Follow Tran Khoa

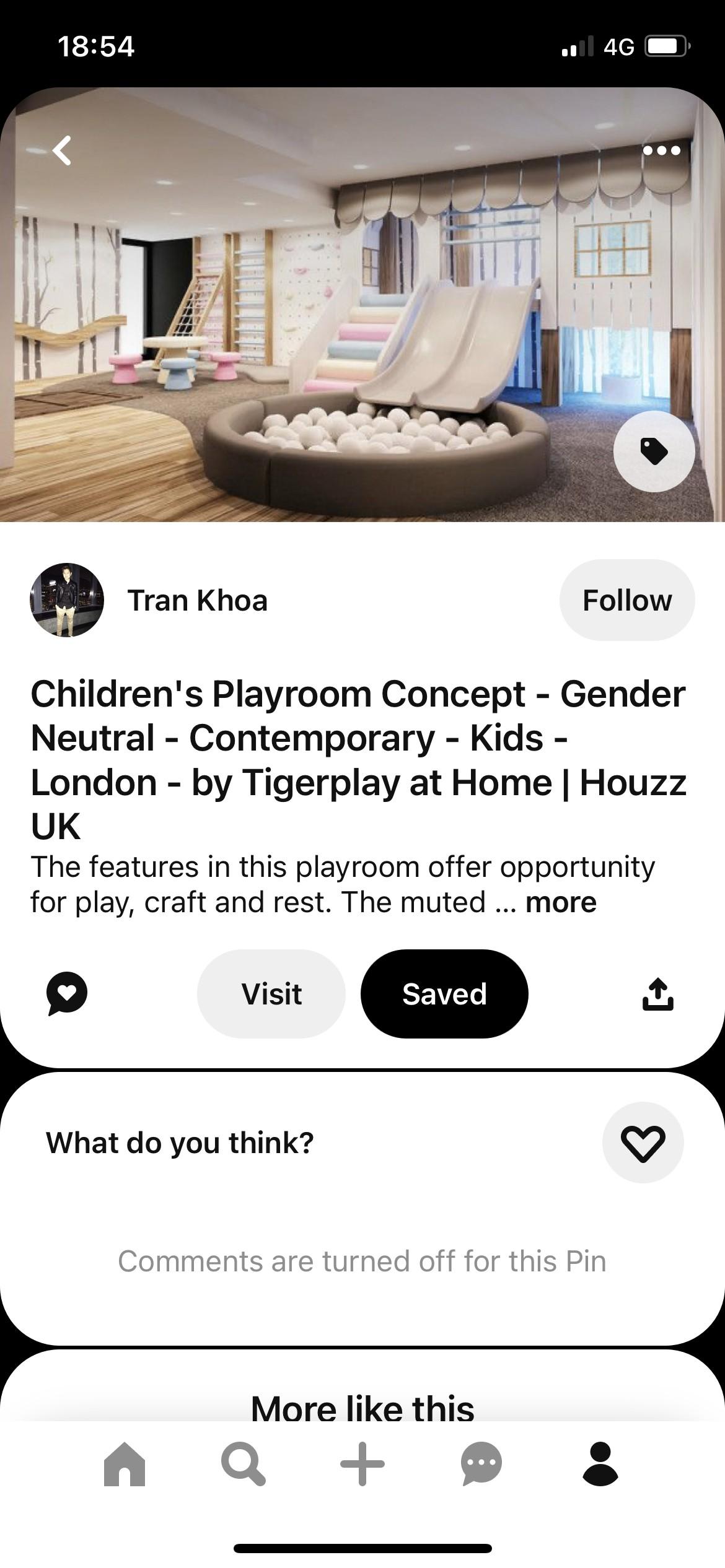[626, 600]
